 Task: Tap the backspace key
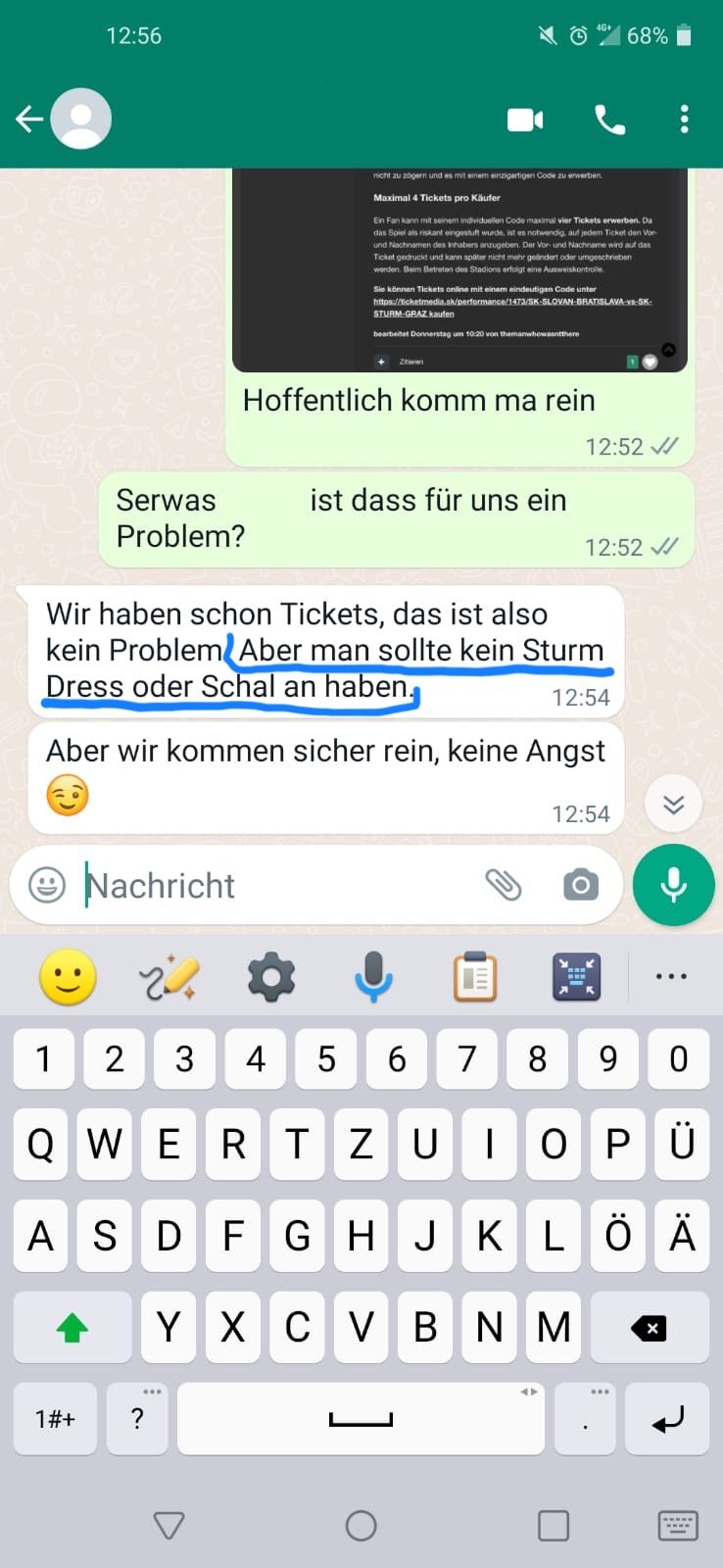[650, 1327]
